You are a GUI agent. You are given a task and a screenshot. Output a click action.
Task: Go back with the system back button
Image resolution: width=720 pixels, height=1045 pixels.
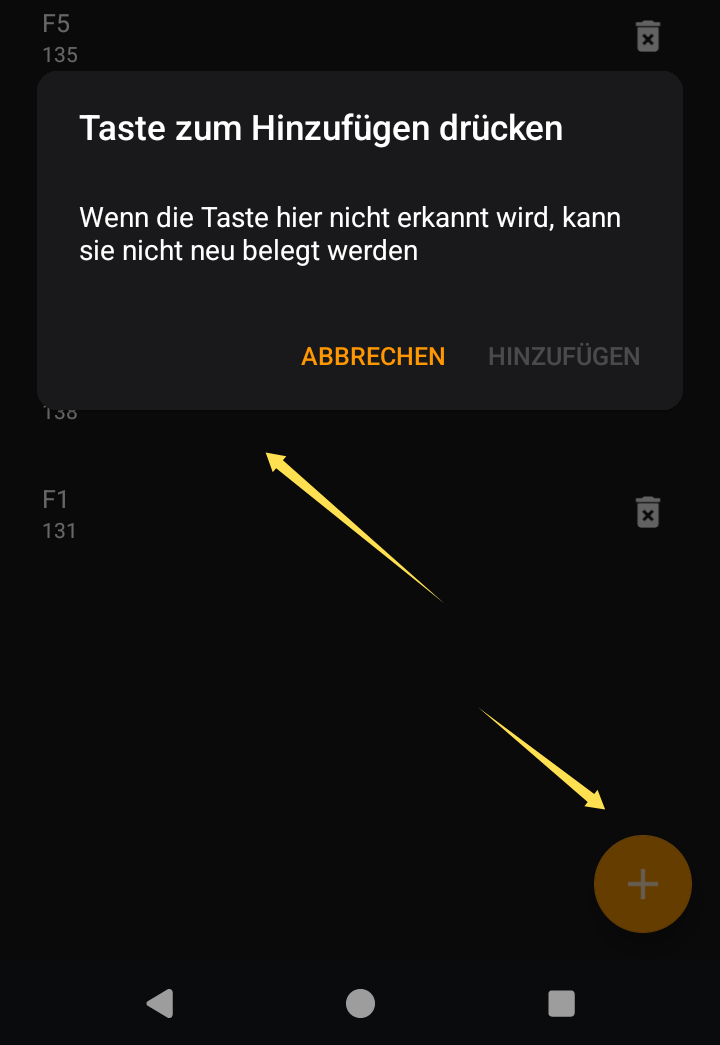click(160, 1003)
